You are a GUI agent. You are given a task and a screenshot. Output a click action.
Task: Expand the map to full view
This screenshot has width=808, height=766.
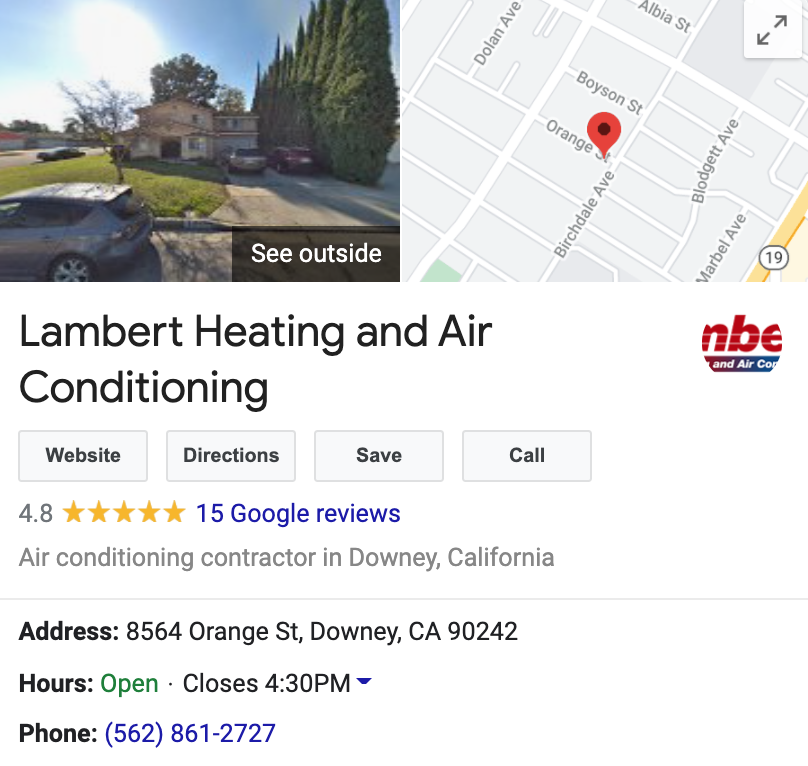point(771,35)
